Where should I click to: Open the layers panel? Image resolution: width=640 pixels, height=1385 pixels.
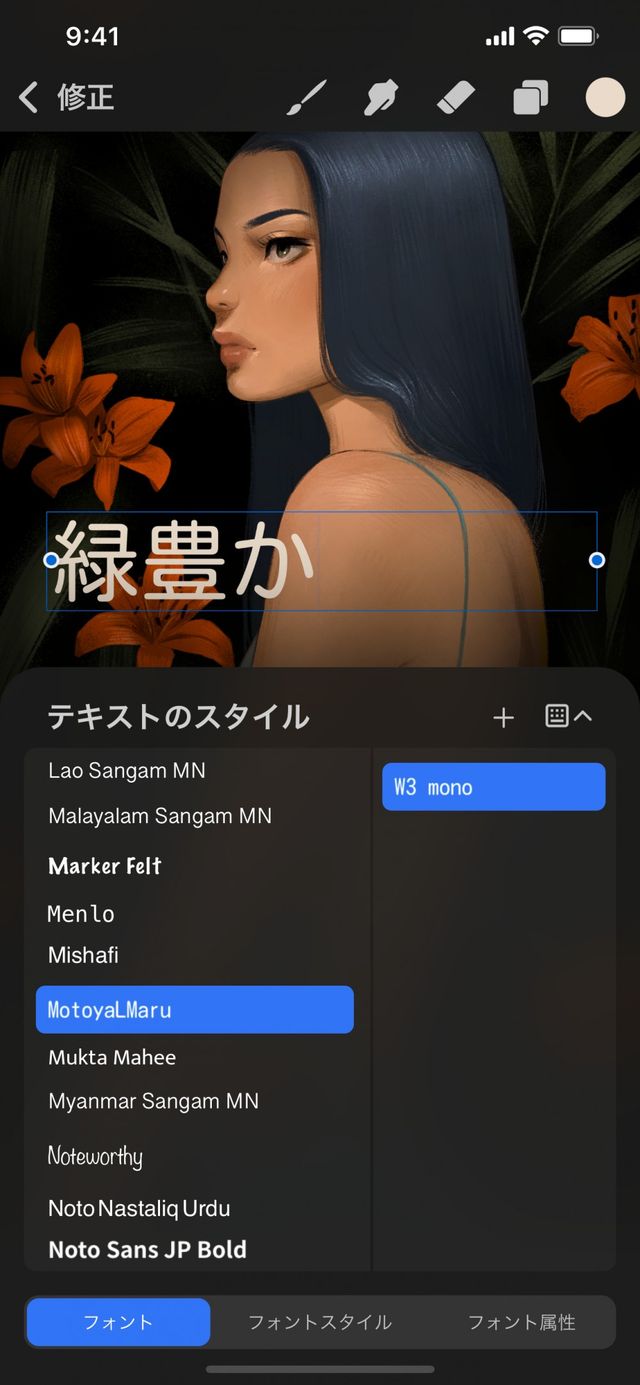click(x=530, y=98)
